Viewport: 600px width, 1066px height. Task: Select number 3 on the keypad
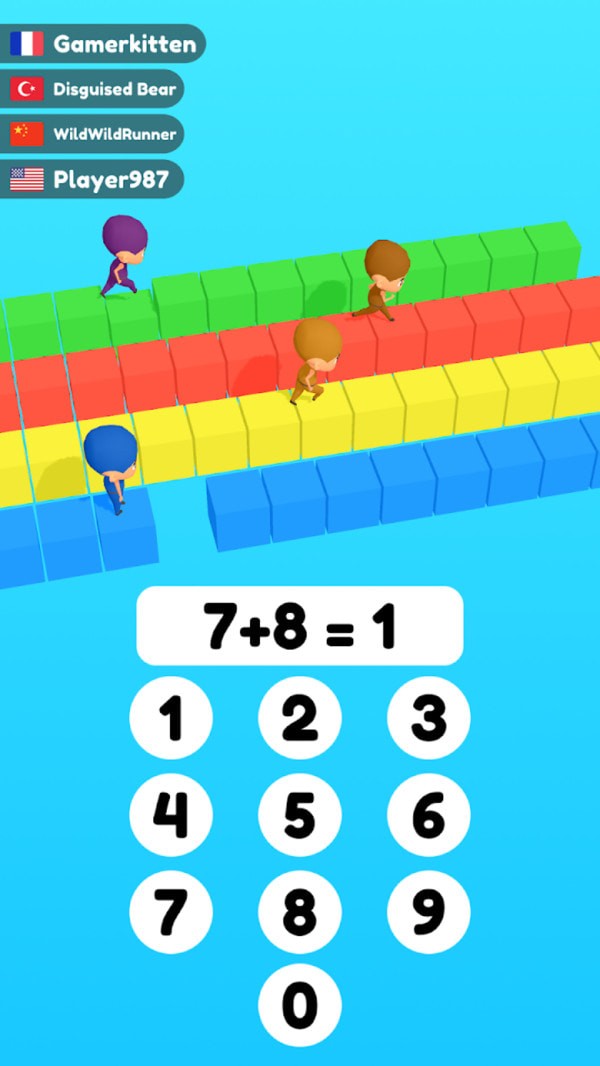pos(428,718)
